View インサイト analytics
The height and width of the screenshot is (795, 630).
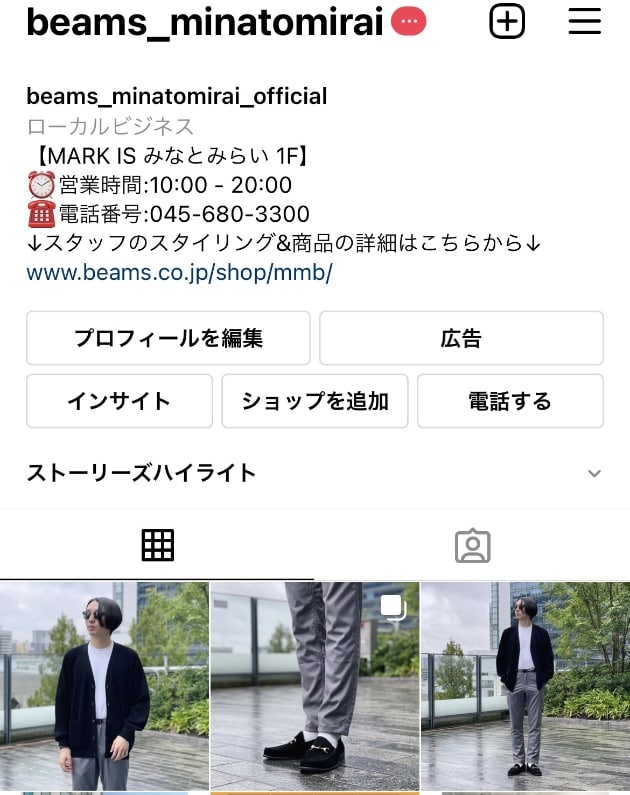[x=119, y=401]
